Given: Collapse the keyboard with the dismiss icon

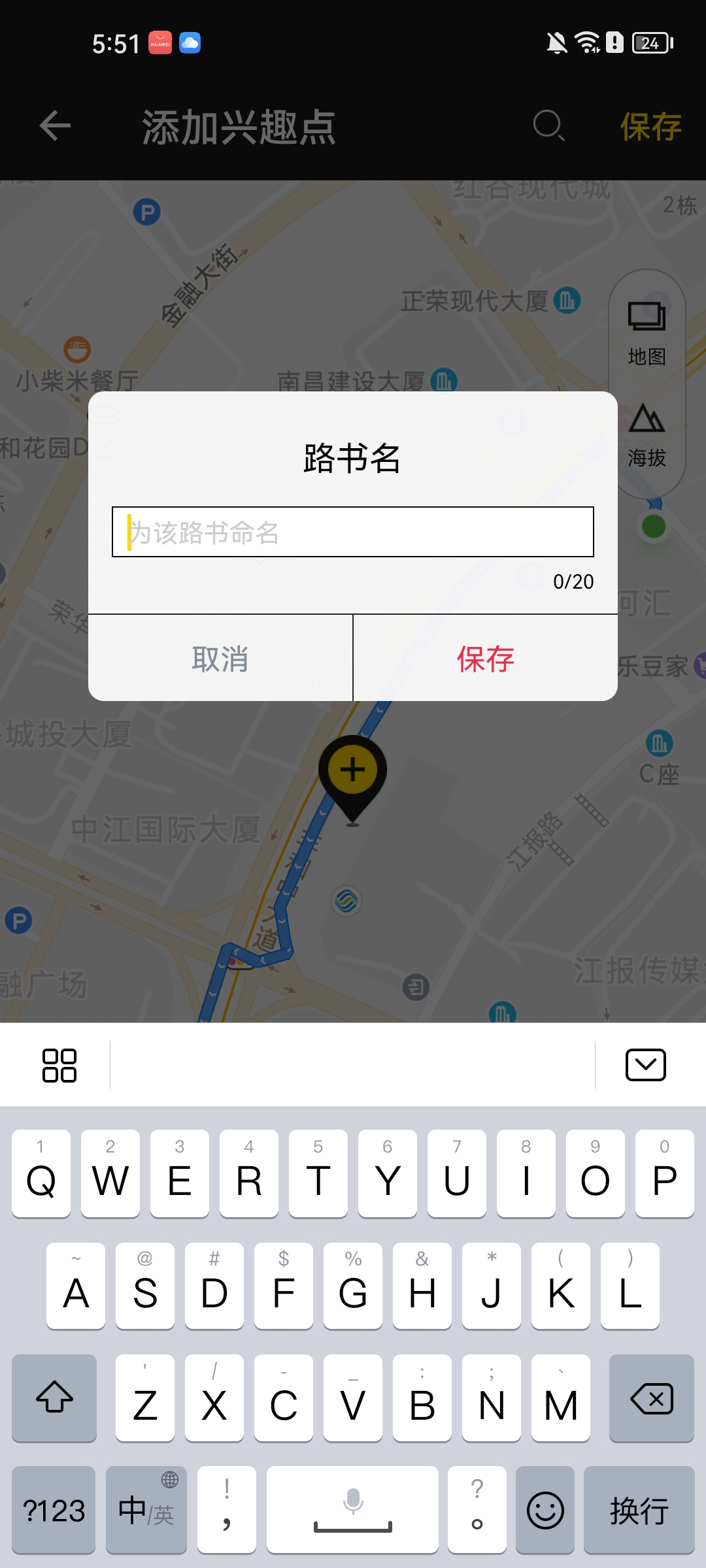Looking at the screenshot, I should coord(646,1064).
